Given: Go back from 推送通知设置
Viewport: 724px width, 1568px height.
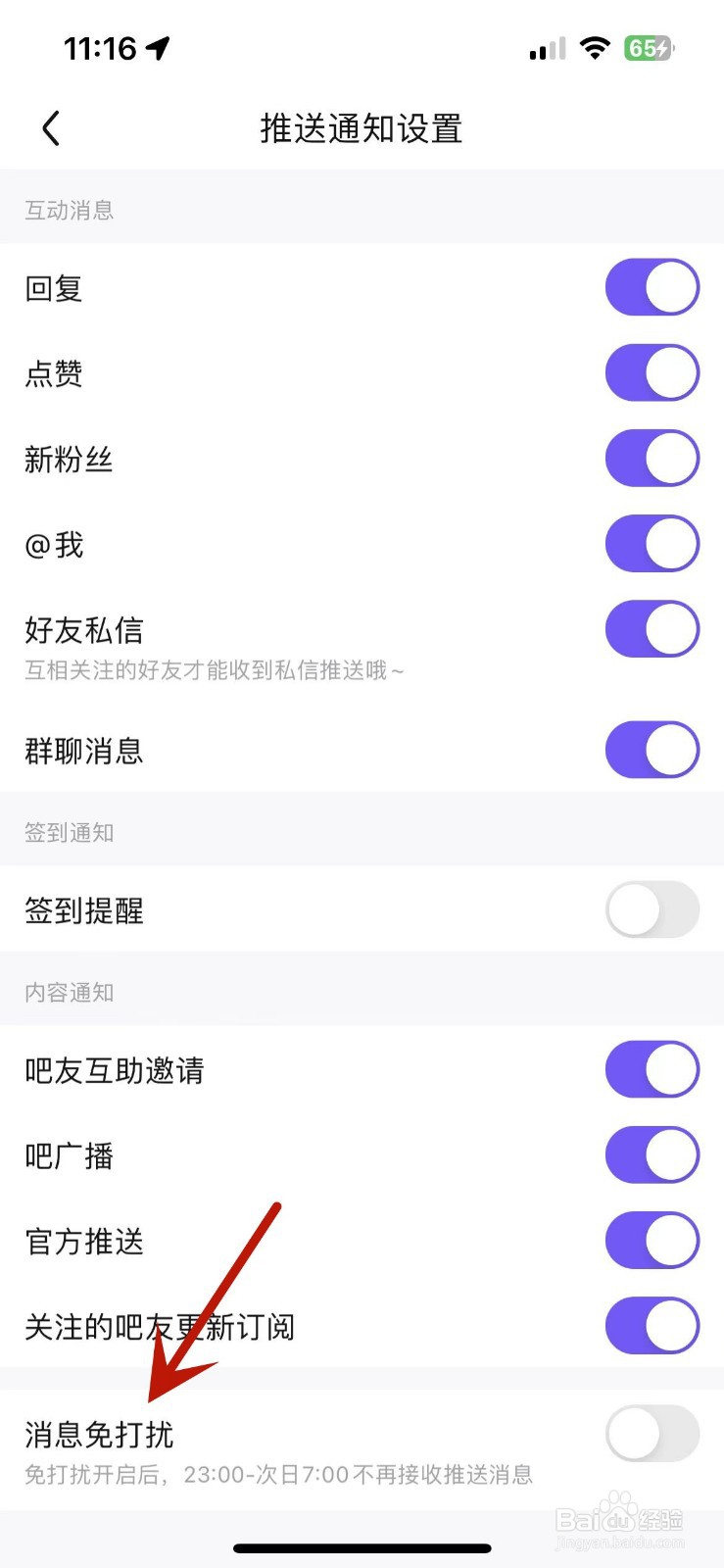Looking at the screenshot, I should [x=51, y=128].
